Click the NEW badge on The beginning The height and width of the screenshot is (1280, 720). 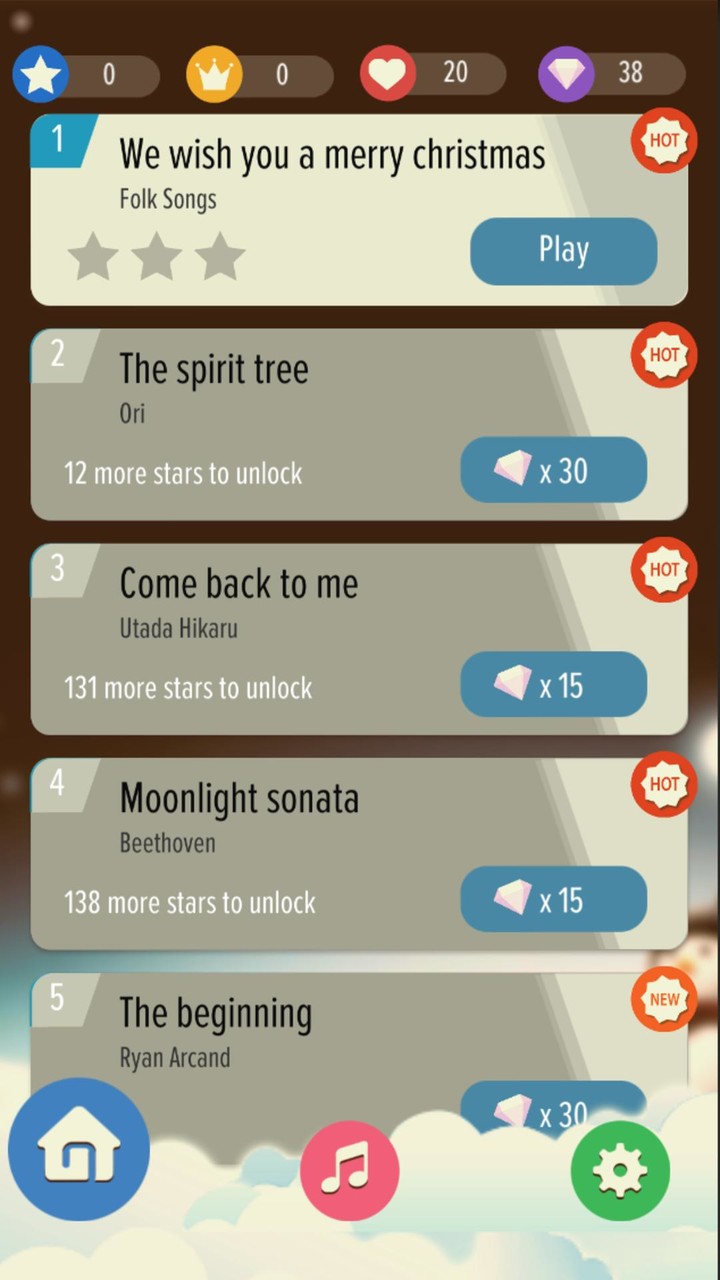point(664,999)
